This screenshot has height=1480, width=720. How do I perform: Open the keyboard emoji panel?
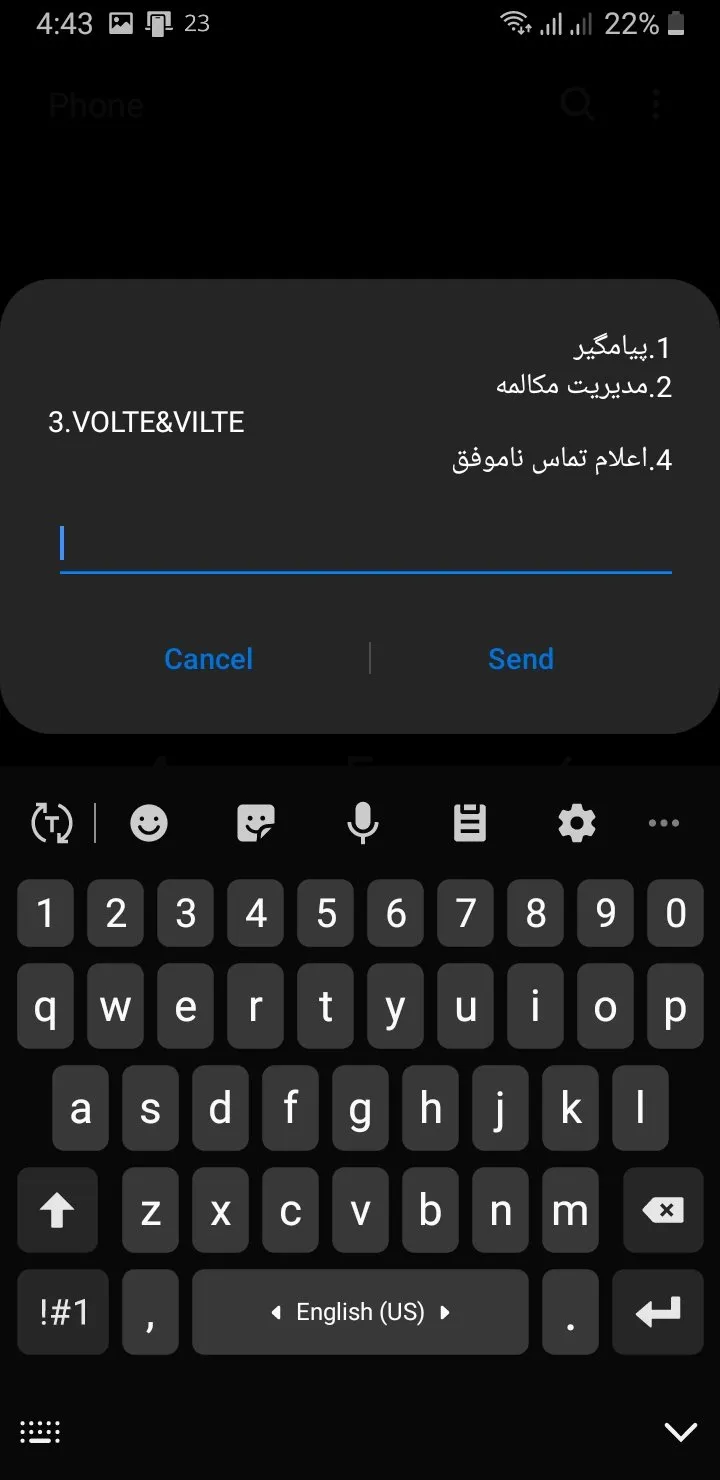(x=149, y=823)
